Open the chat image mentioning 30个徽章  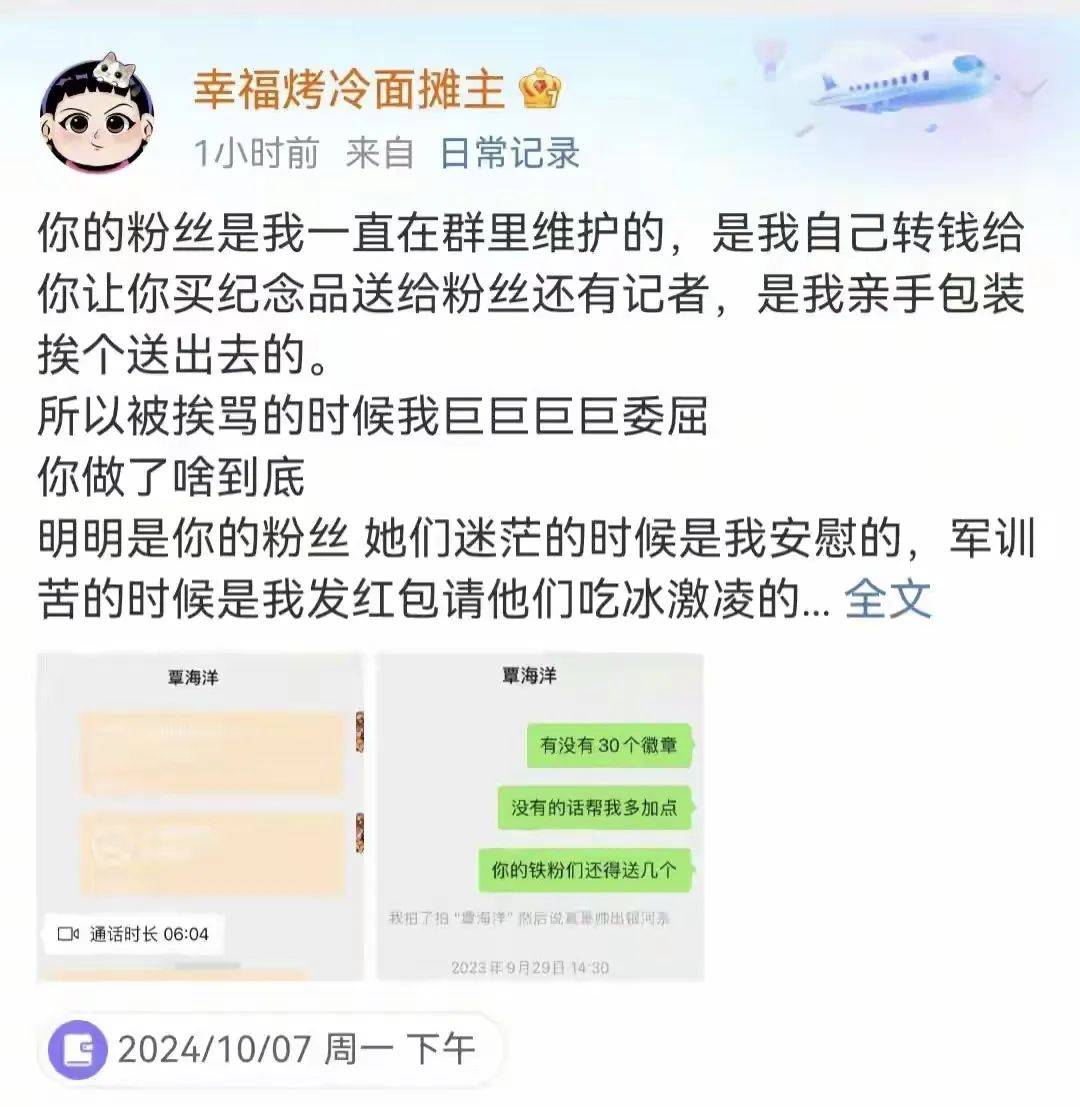pyautogui.click(x=540, y=817)
